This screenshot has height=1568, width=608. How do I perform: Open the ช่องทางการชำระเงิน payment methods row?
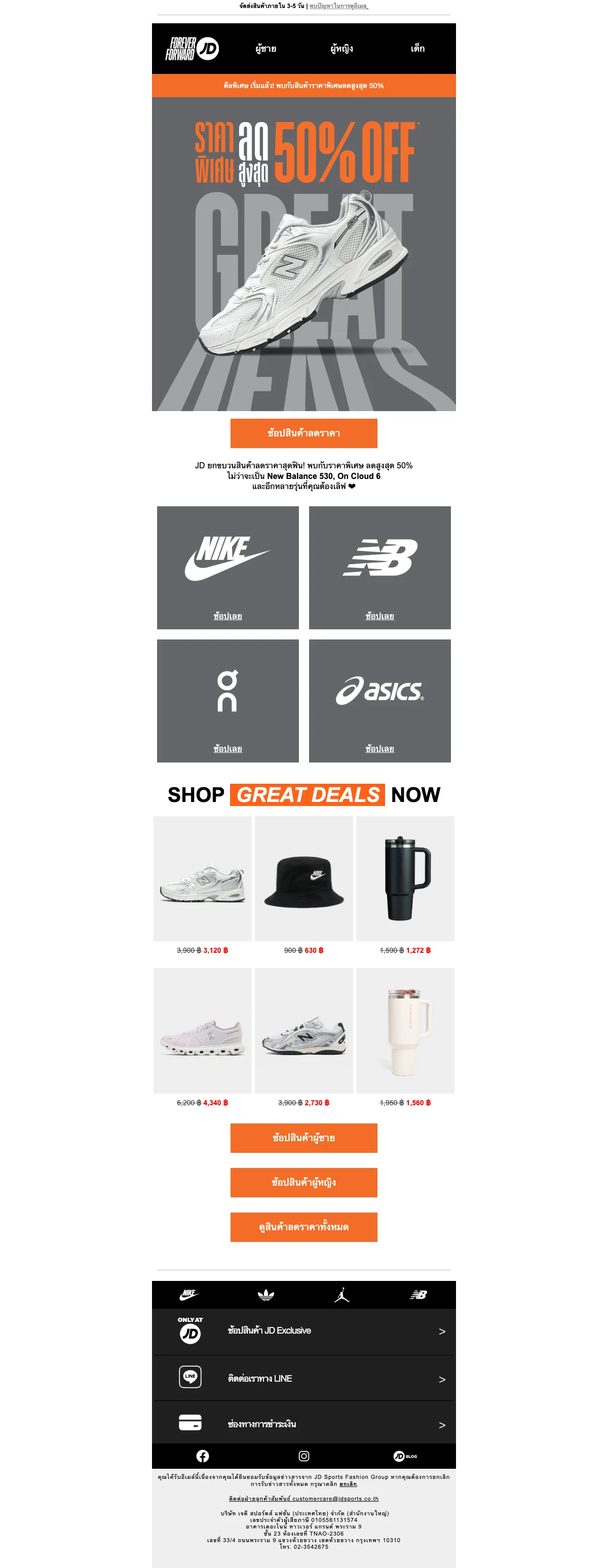(303, 1424)
